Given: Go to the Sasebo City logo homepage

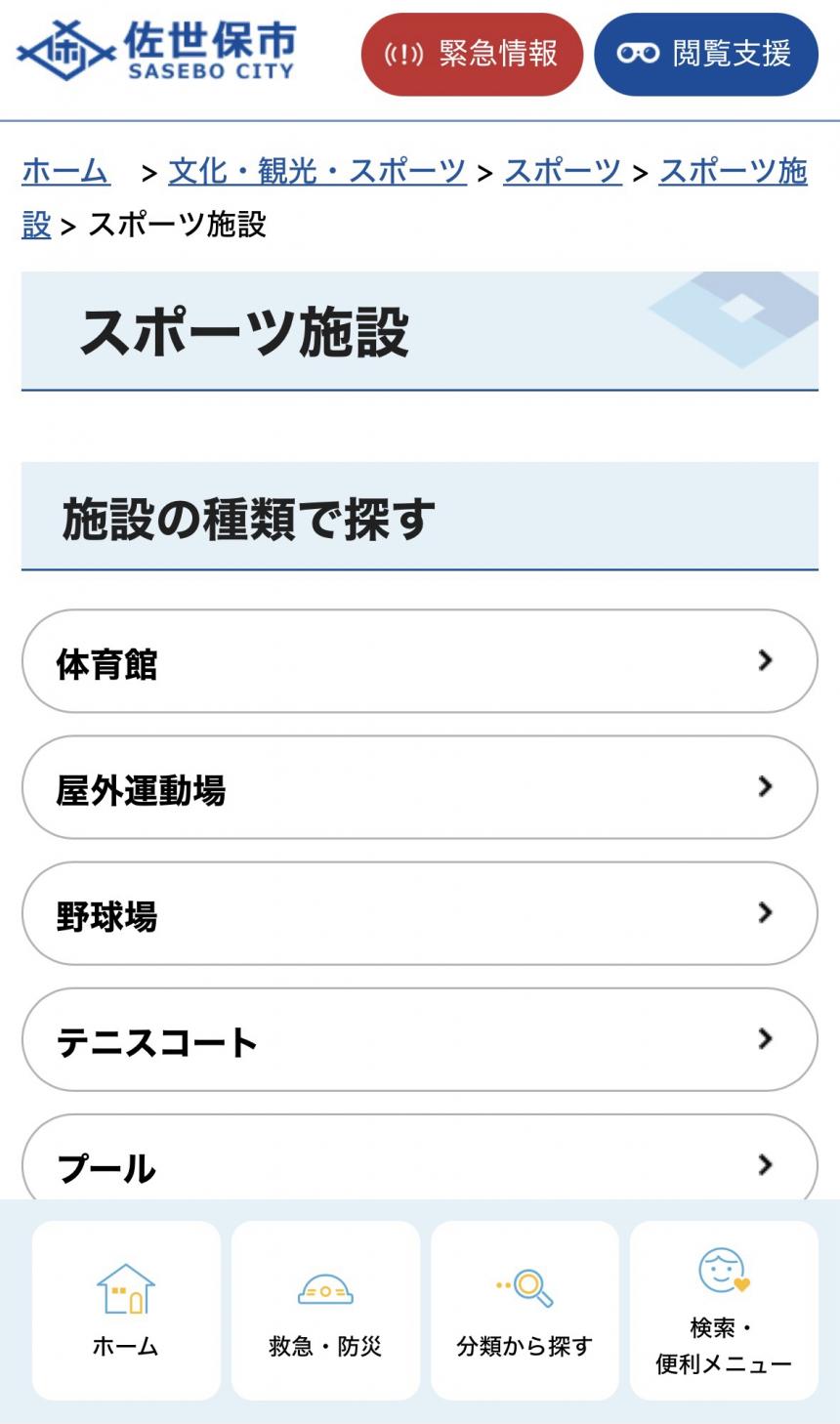Looking at the screenshot, I should click(x=156, y=51).
